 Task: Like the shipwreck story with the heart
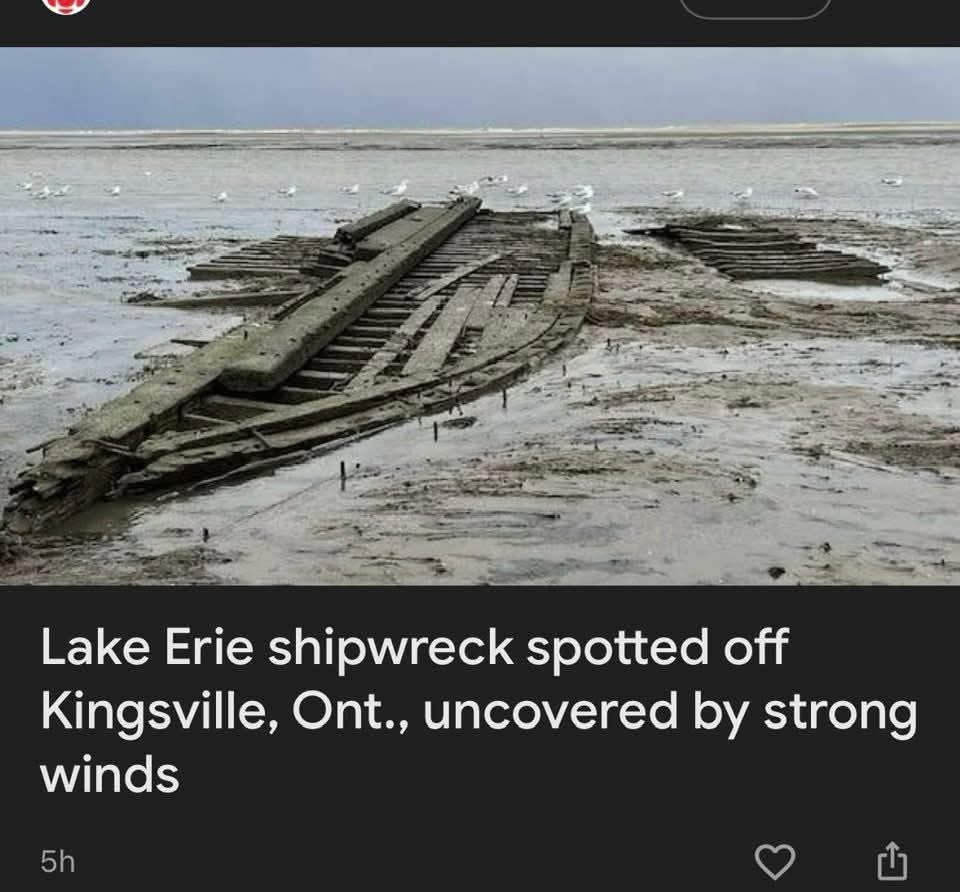[774, 860]
